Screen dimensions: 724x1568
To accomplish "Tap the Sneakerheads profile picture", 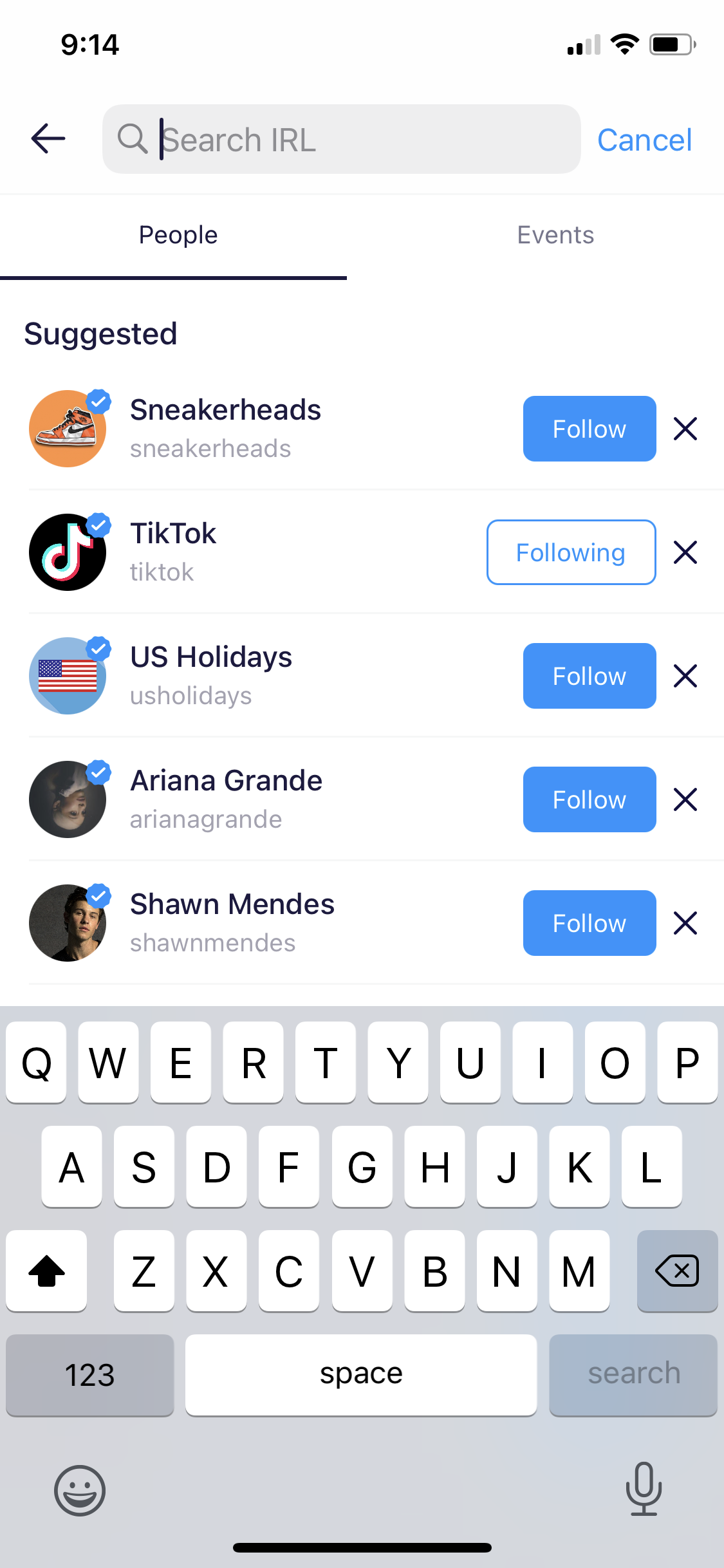I will click(x=68, y=428).
